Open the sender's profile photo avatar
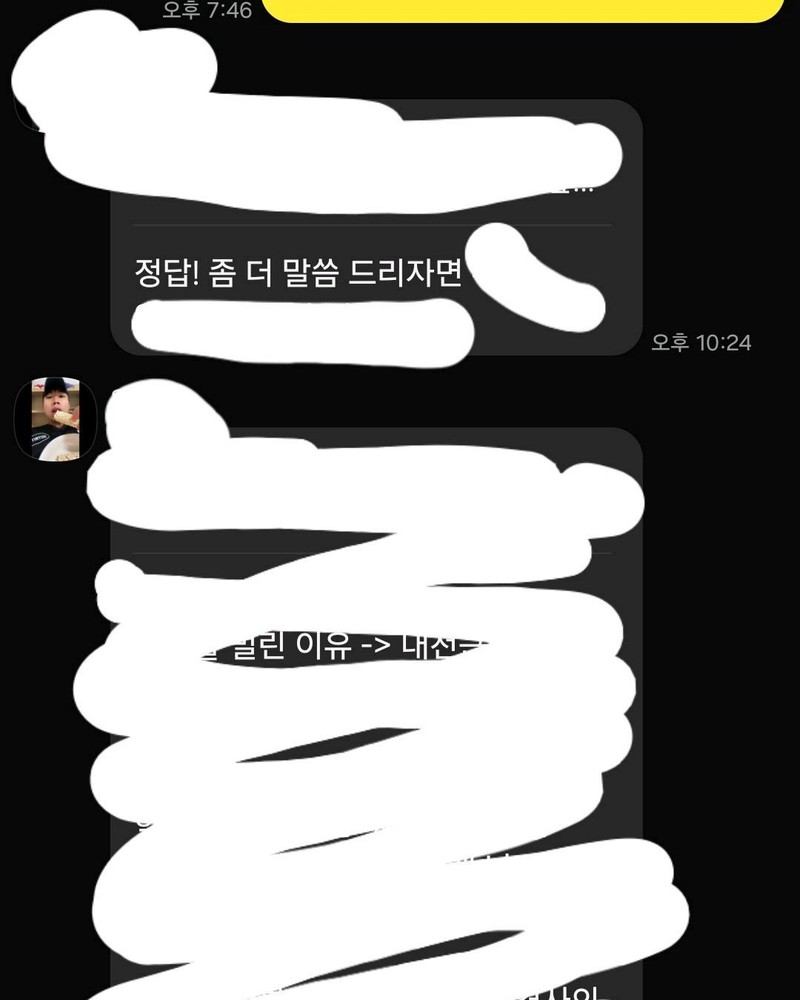 [x=54, y=418]
